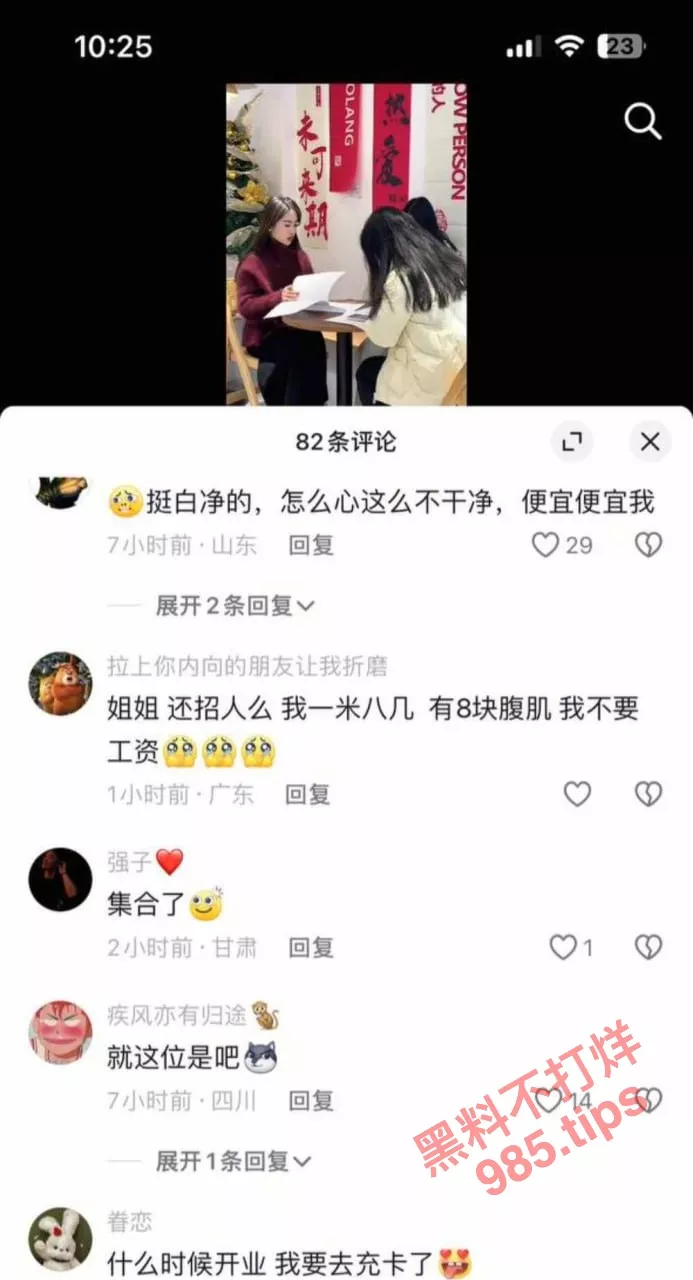Reply to the comment from 山东
The image size is (693, 1280).
pyautogui.click(x=311, y=545)
